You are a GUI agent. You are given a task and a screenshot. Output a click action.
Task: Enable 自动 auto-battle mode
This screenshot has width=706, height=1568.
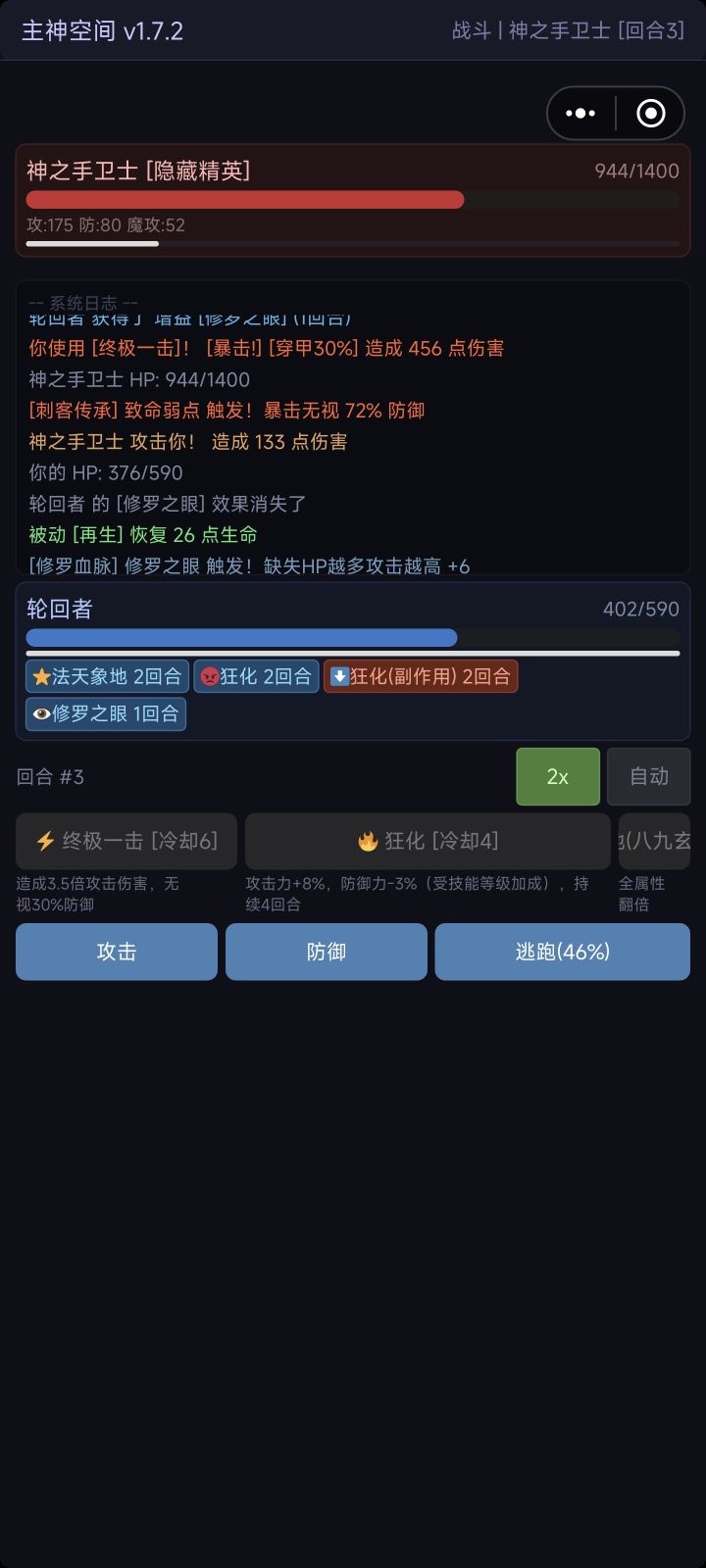[648, 776]
